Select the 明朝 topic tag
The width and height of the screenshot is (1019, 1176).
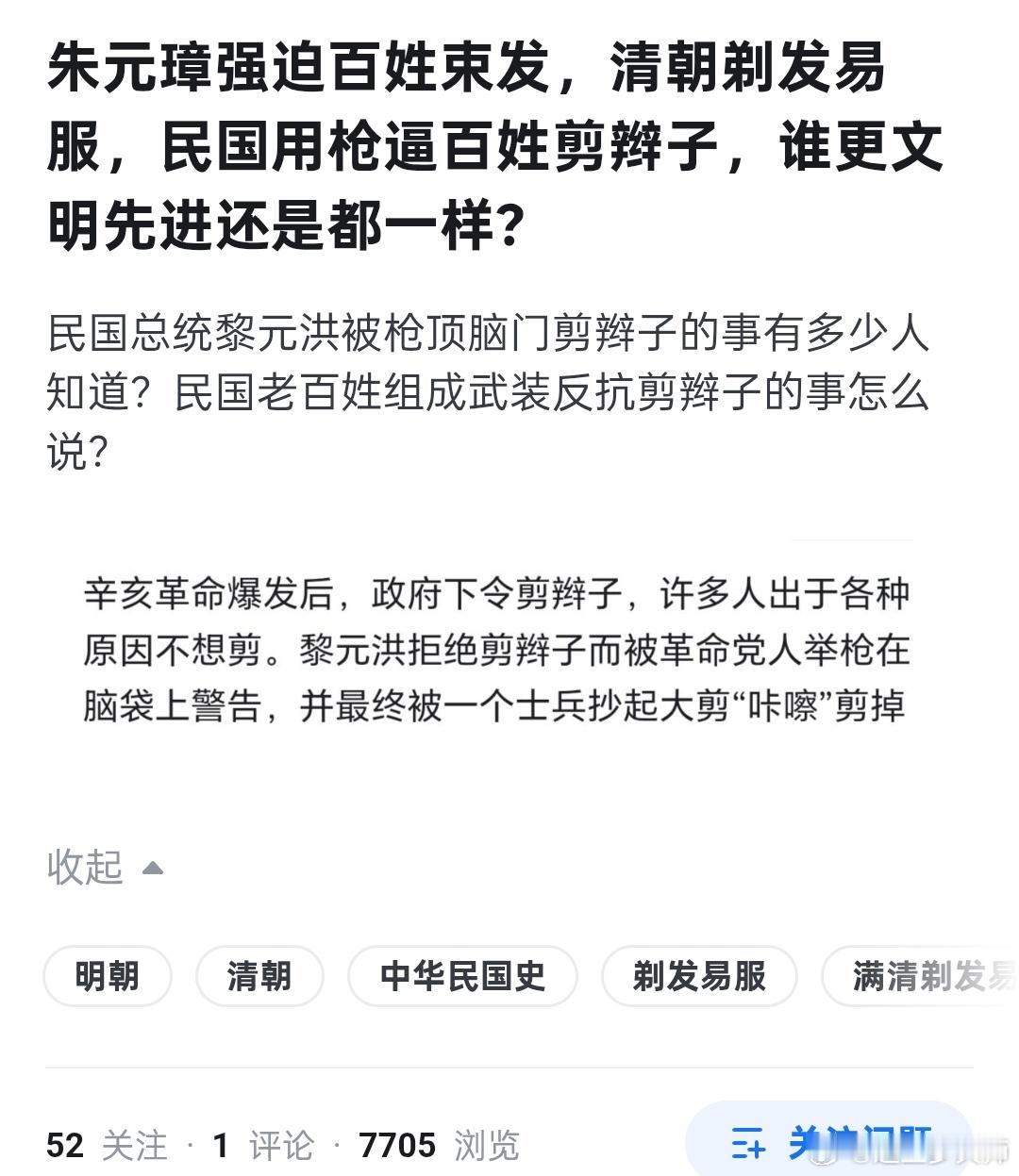tap(107, 977)
